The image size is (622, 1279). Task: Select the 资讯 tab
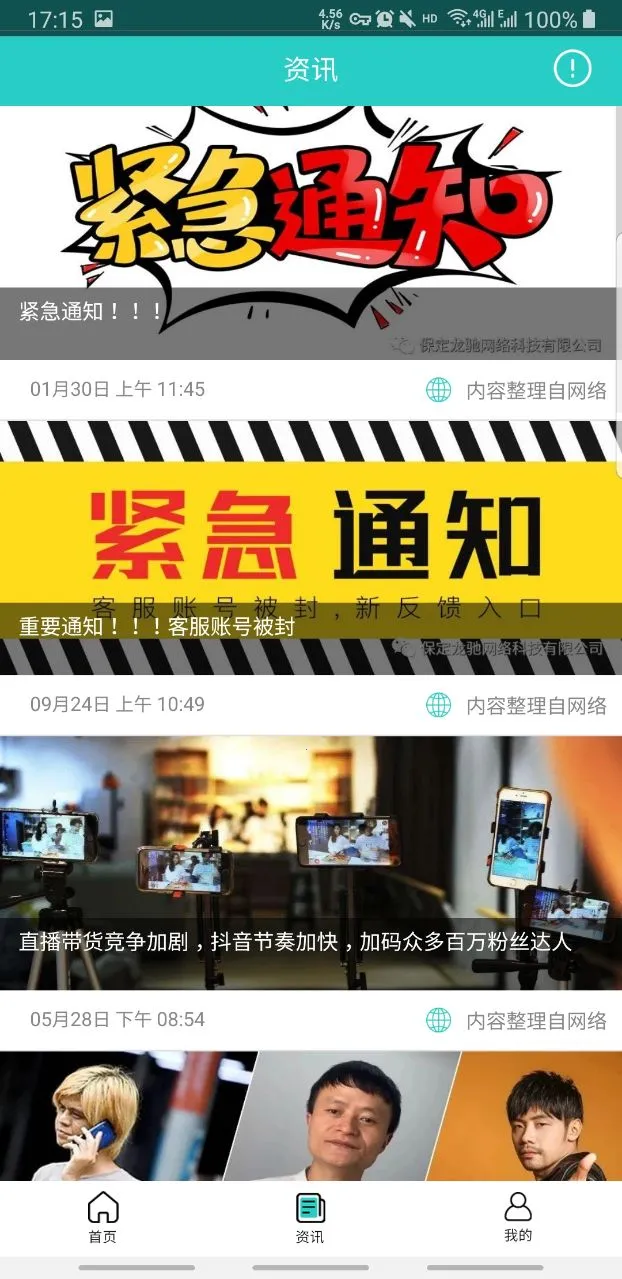(x=310, y=1217)
